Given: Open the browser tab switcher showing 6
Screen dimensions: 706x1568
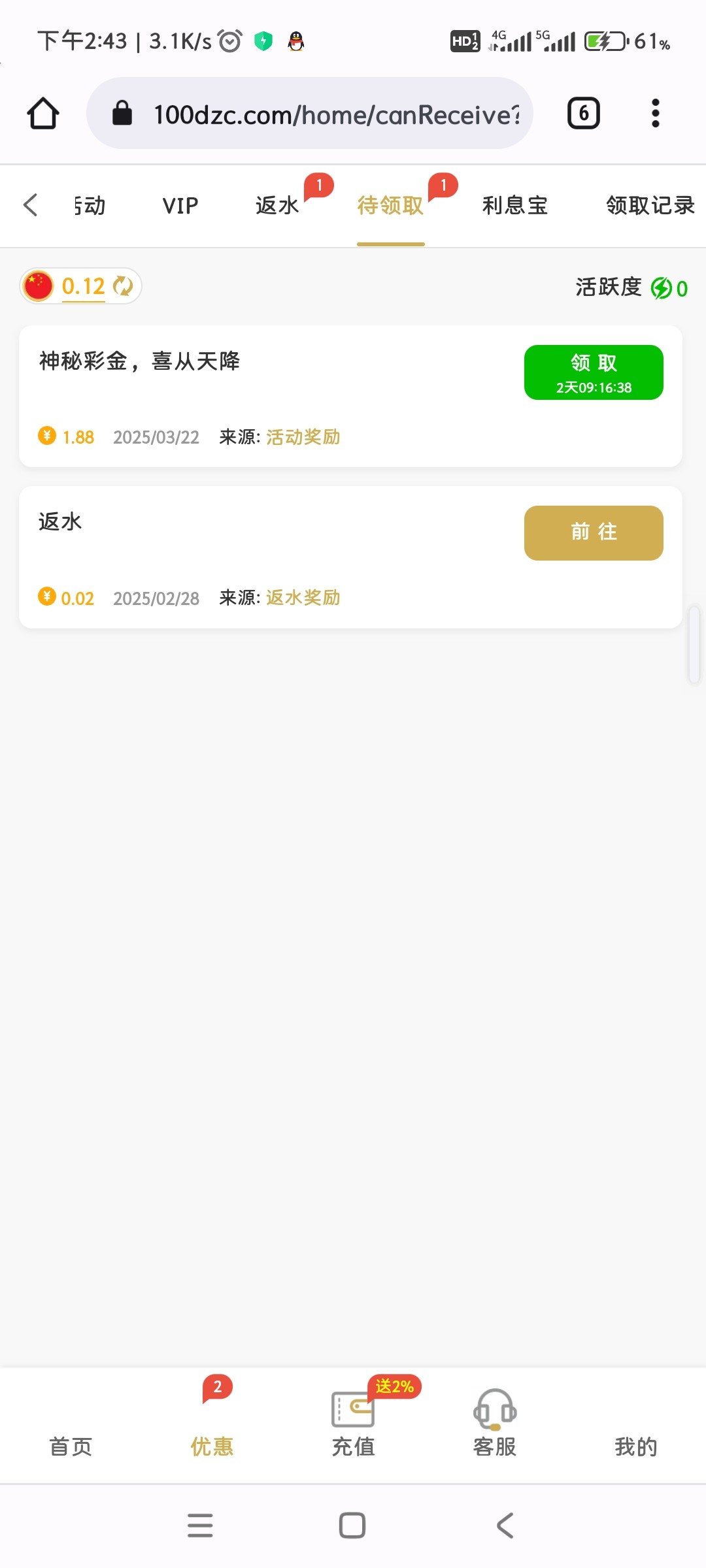Looking at the screenshot, I should click(583, 114).
